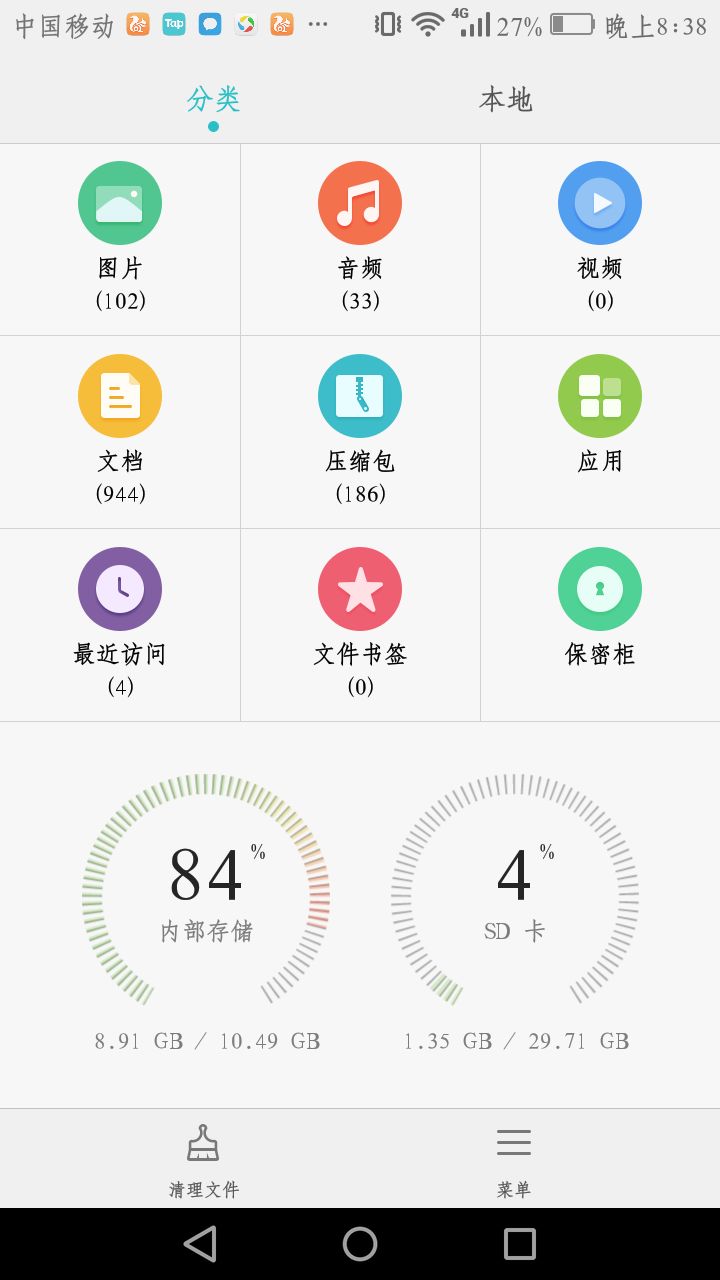
Task: Open 文件书签 bookmarks
Action: tap(360, 625)
